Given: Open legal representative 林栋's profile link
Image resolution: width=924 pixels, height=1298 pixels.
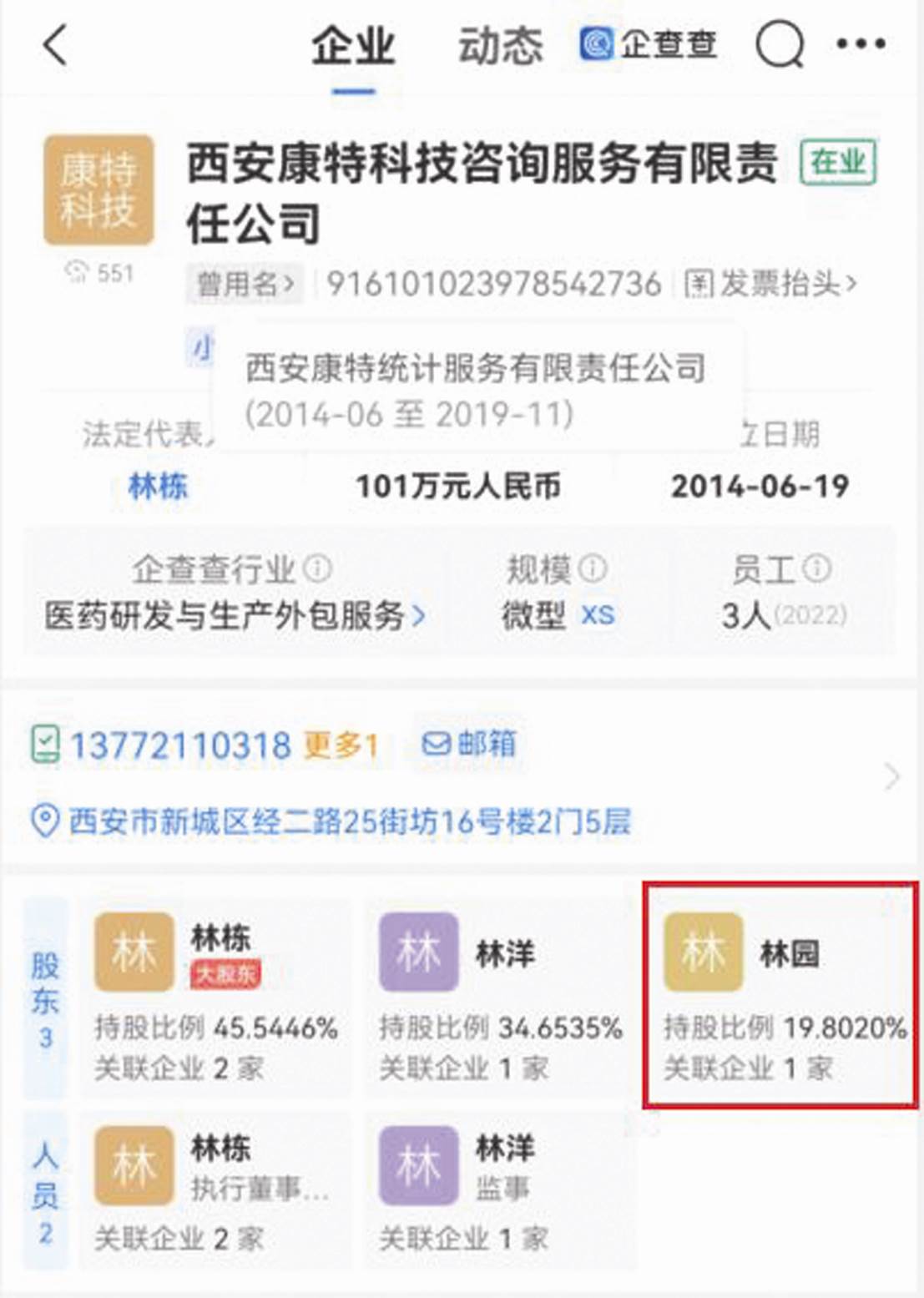Looking at the screenshot, I should point(158,486).
